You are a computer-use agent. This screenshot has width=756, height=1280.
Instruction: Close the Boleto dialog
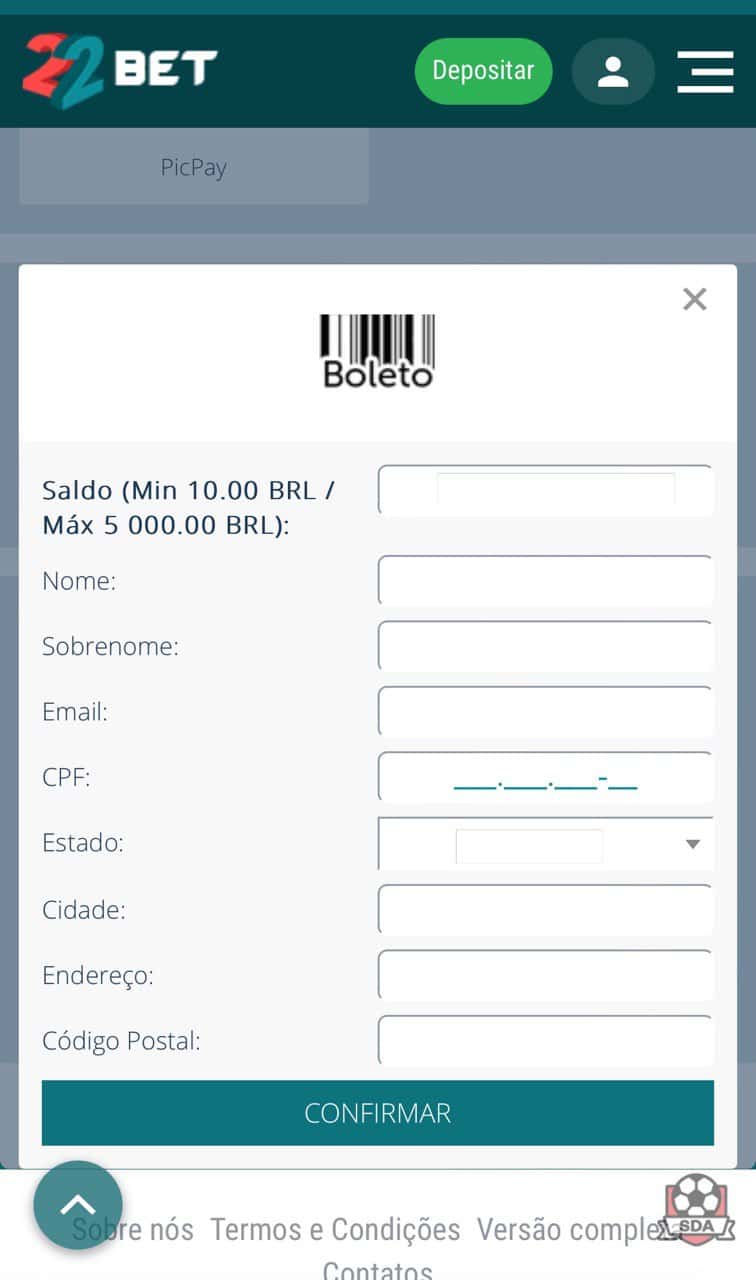[x=695, y=299]
